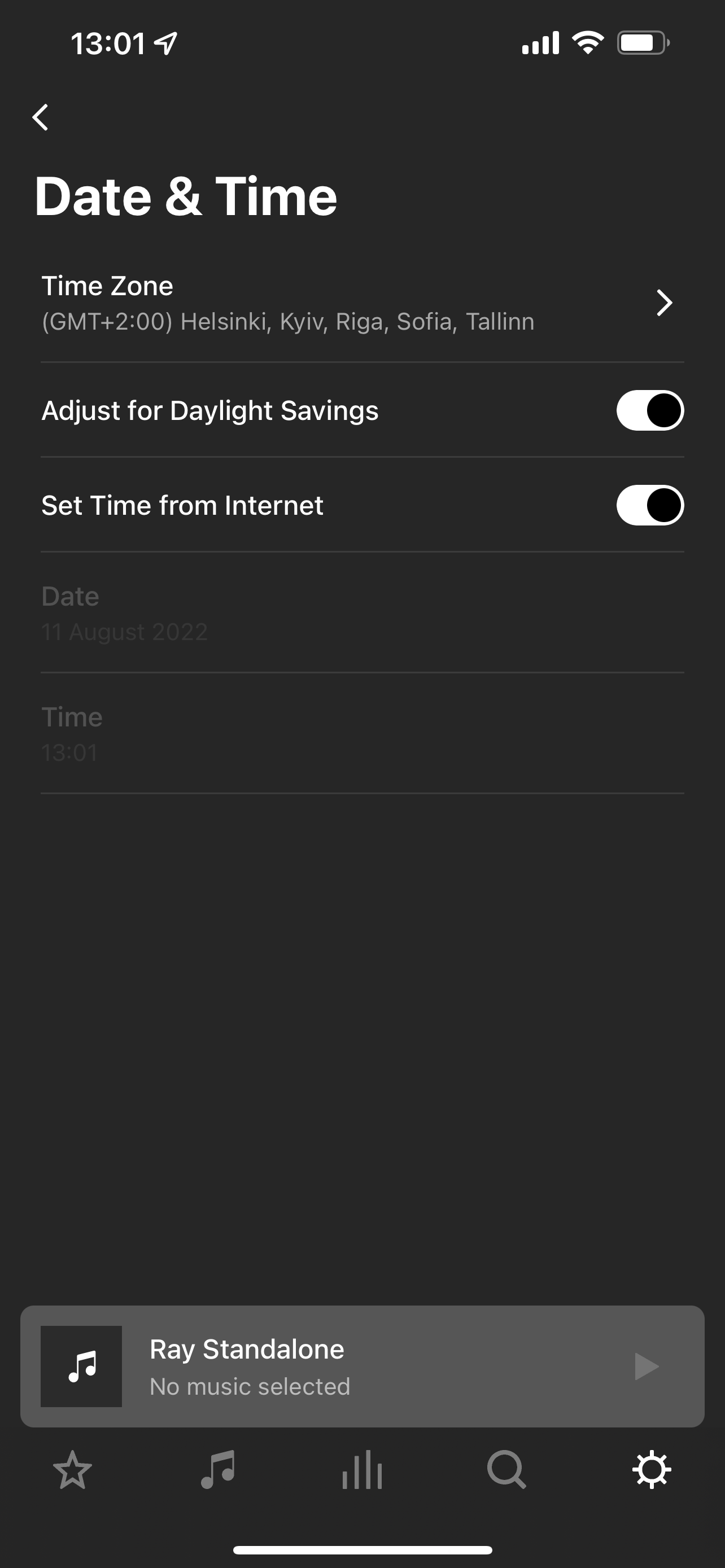Screen dimensions: 725x1568
Task: Open the Time Zone setting
Action: 361,303
